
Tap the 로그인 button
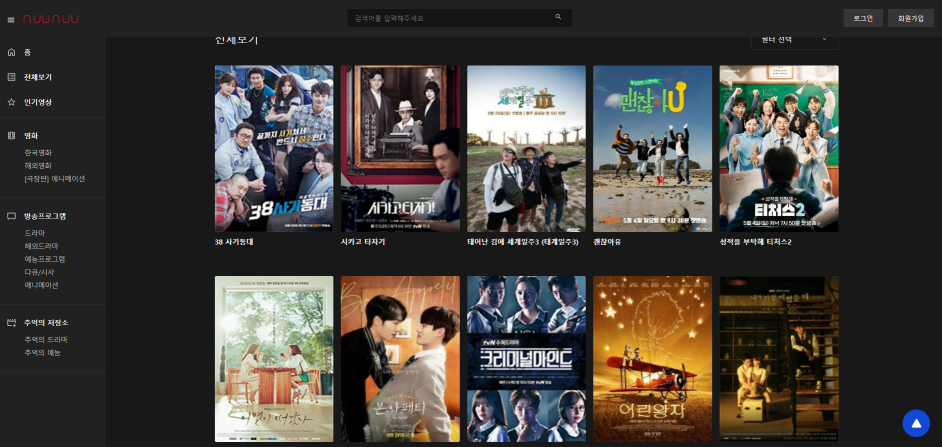coord(863,18)
